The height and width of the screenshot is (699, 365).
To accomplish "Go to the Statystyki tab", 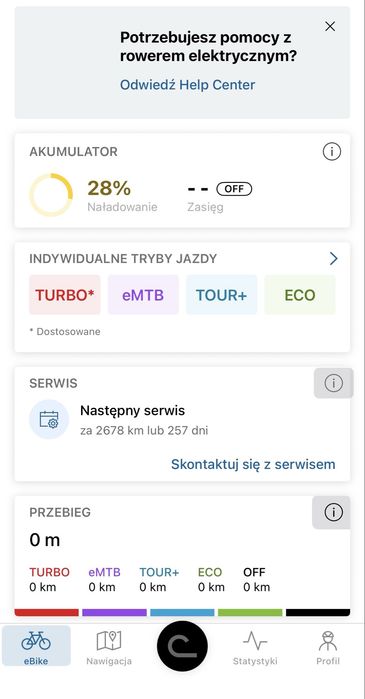I will [255, 647].
